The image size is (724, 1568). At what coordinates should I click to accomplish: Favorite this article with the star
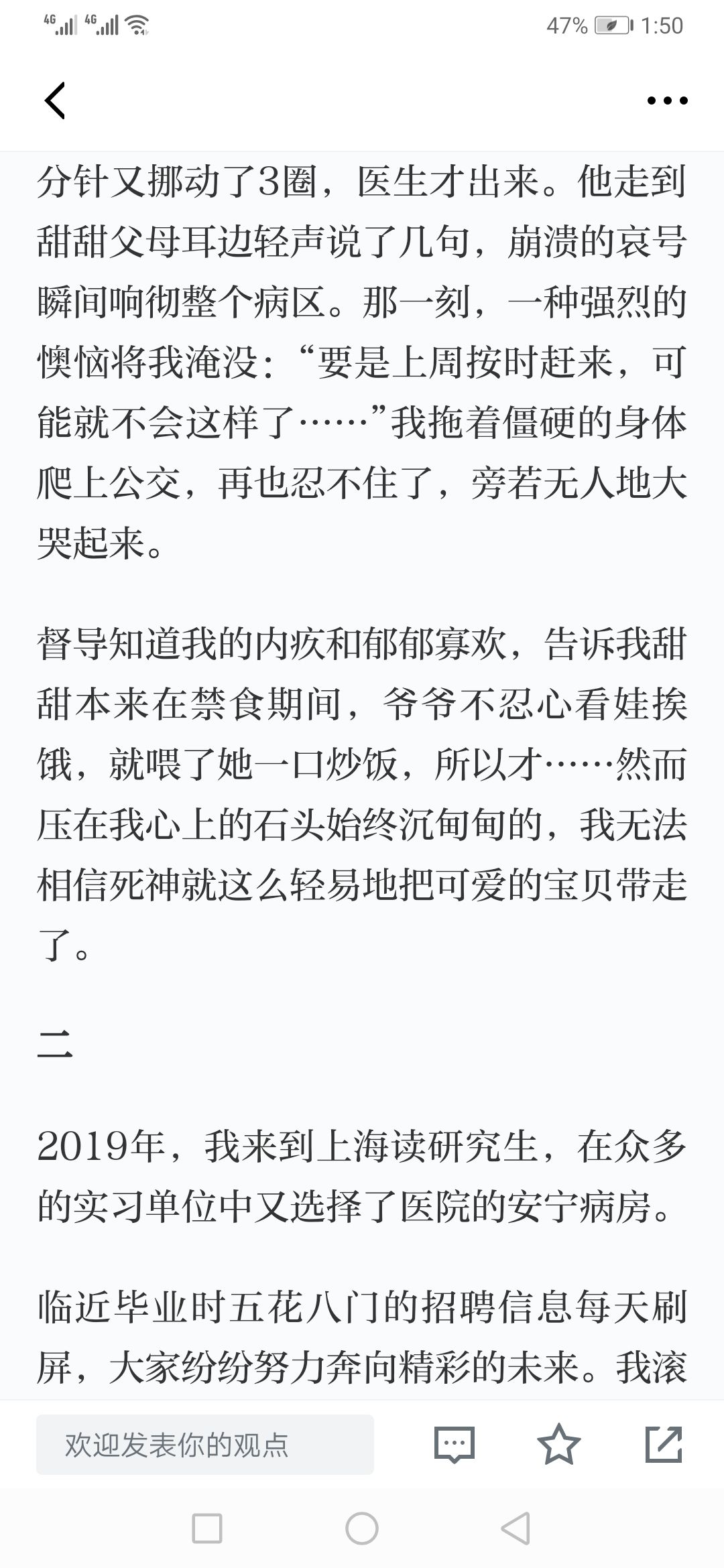tap(559, 1444)
